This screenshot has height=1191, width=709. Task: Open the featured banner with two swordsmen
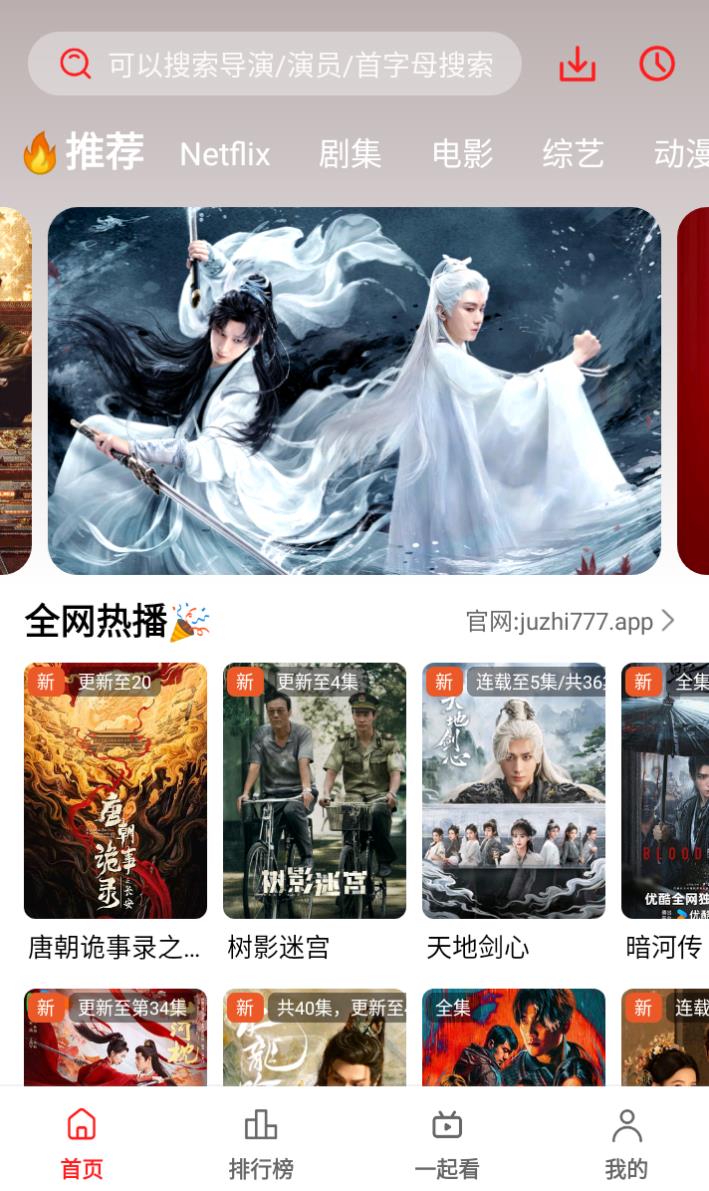[x=354, y=390]
